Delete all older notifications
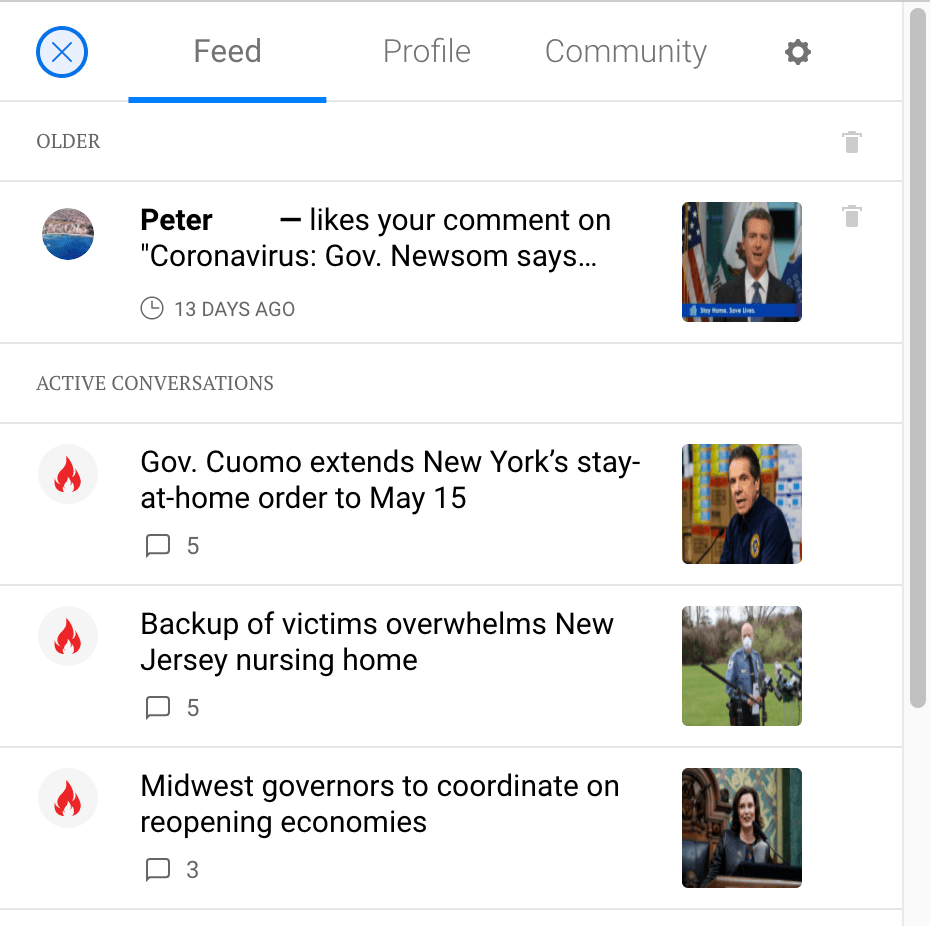 tap(851, 142)
